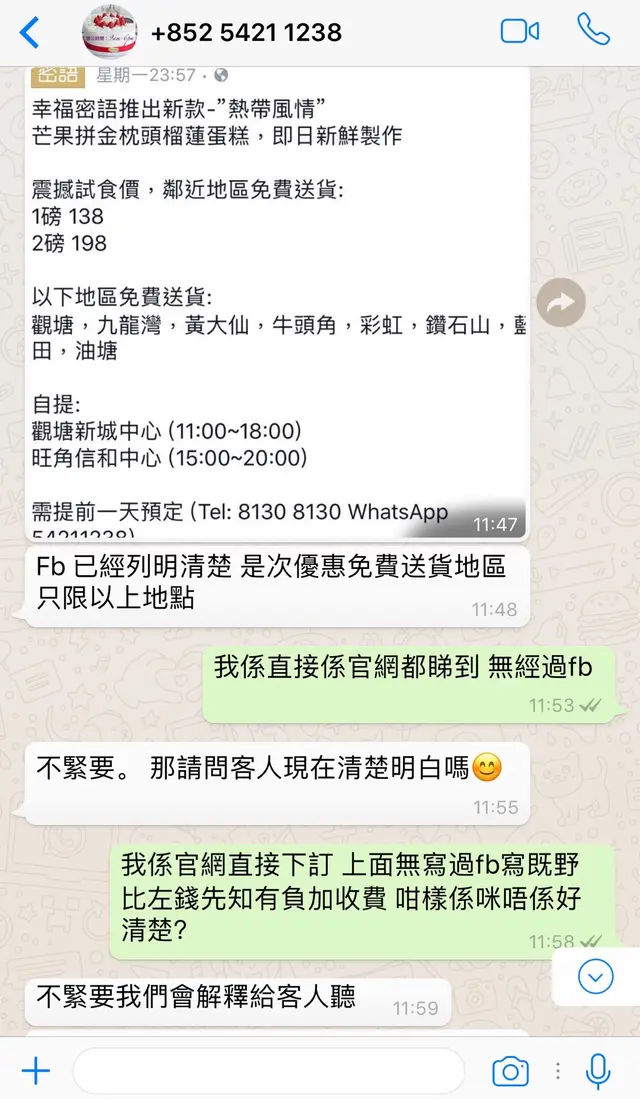This screenshot has height=1099, width=640.
Task: Open contact info for +852 5421 1238
Action: [x=246, y=32]
